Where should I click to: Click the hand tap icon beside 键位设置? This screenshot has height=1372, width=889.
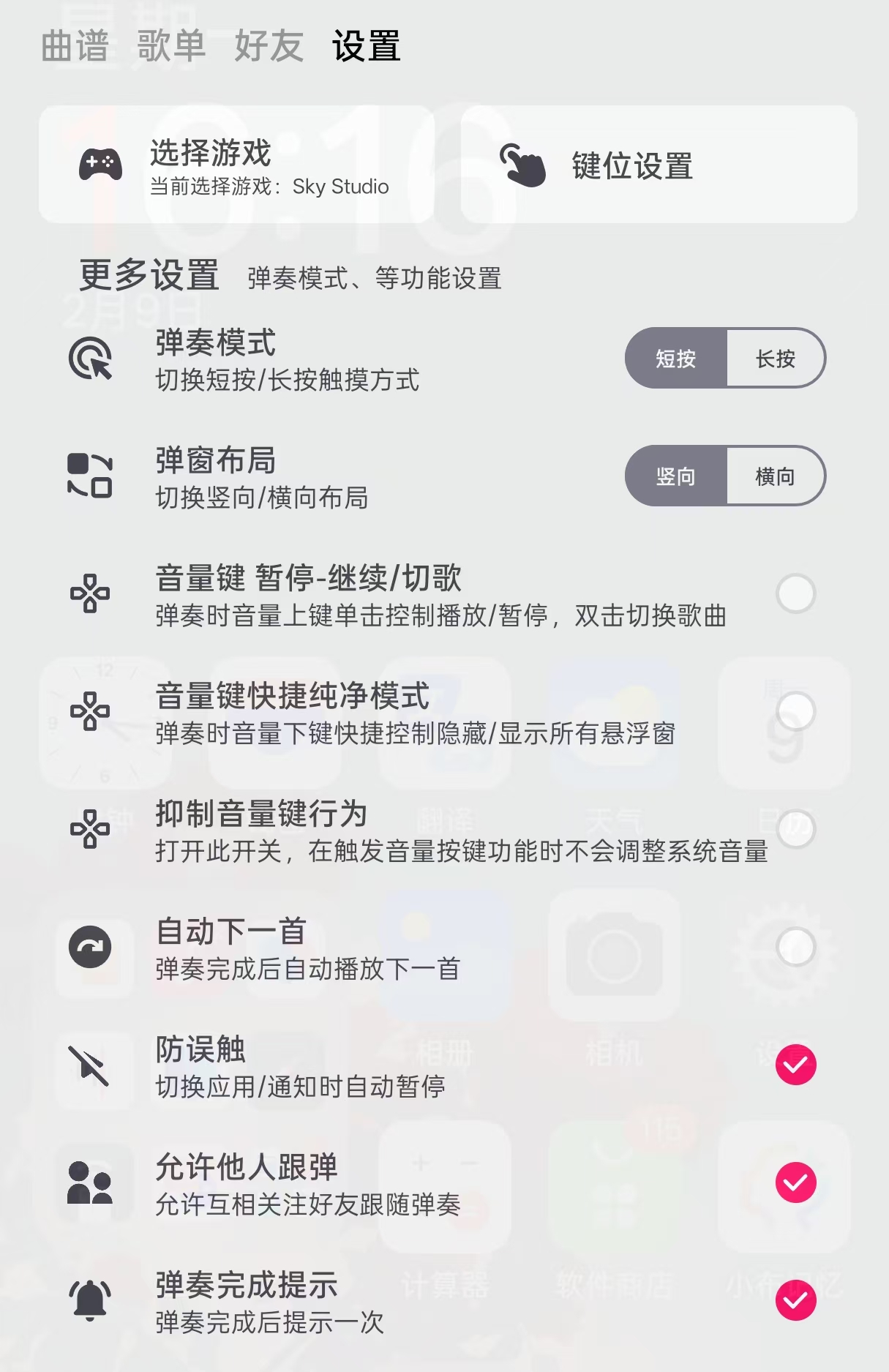(x=522, y=164)
